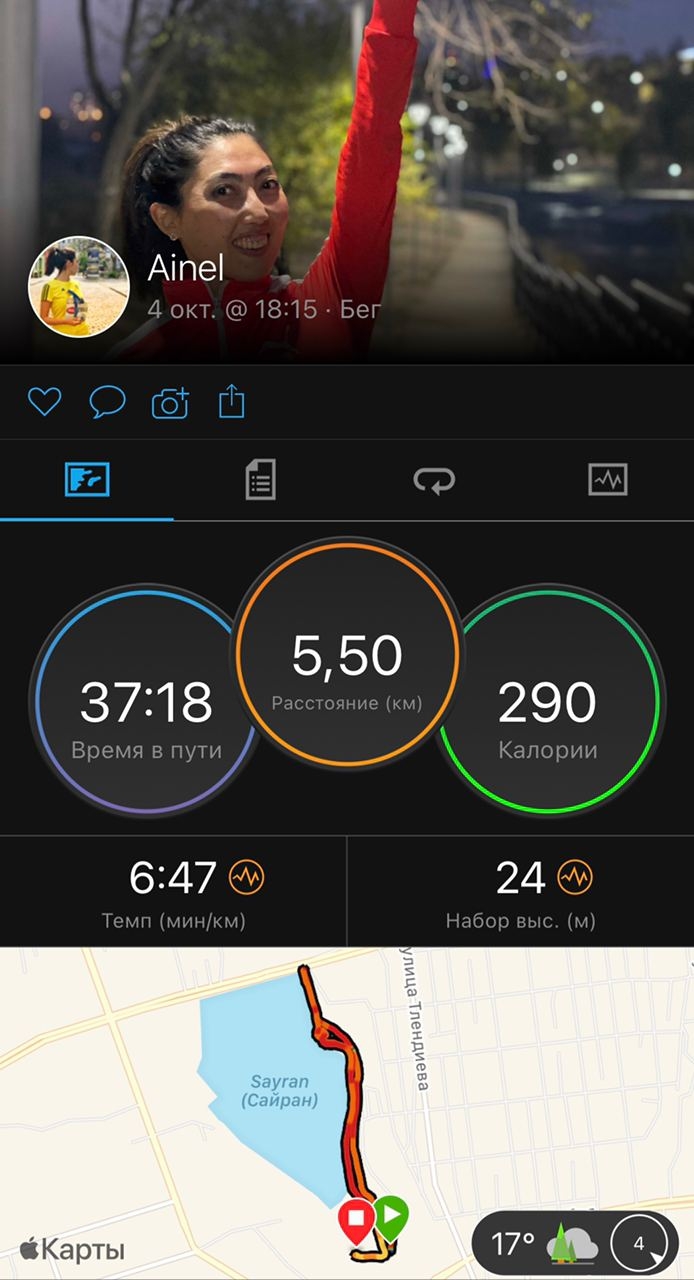Screen dimensions: 694x1280
Task: Select the overview tab
Action: pyautogui.click(x=87, y=480)
